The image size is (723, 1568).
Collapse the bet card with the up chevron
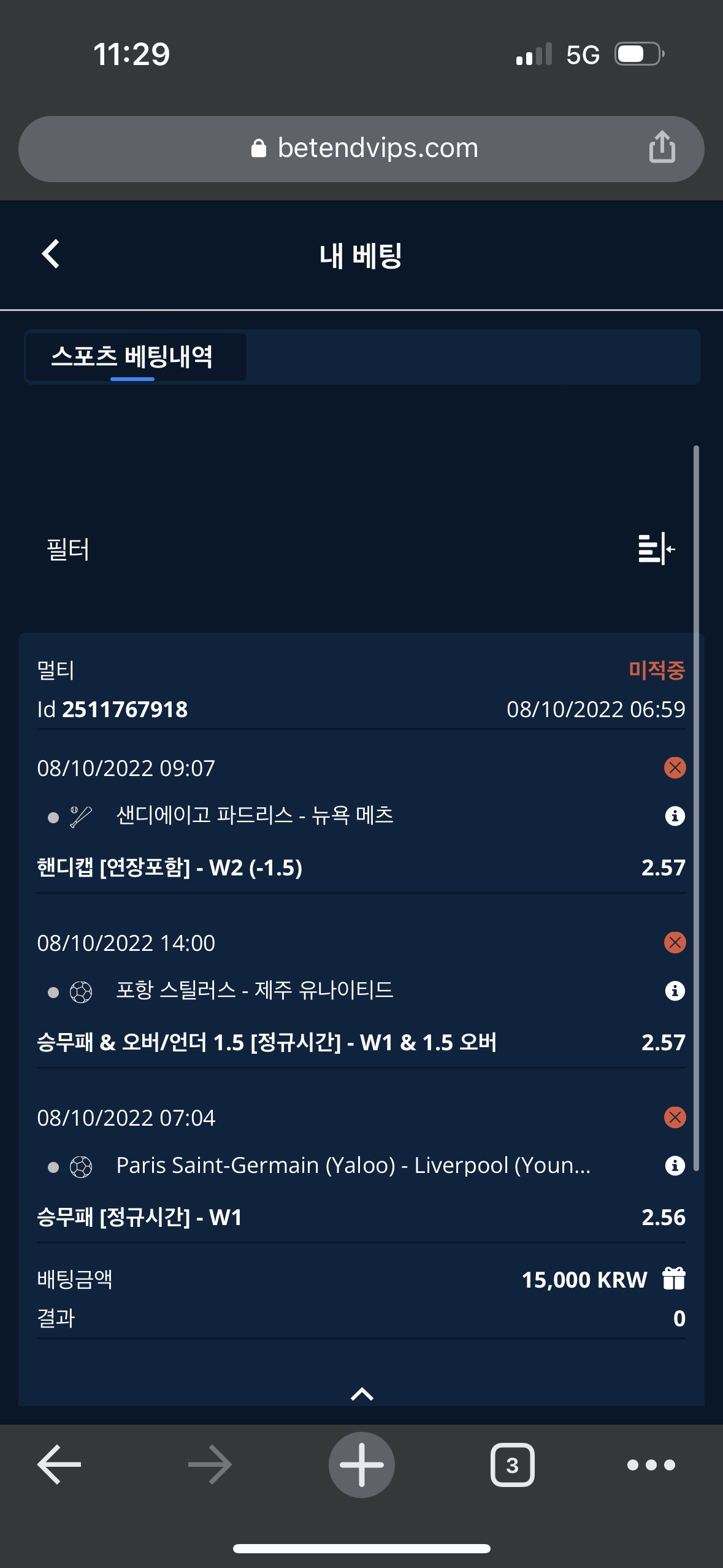click(x=362, y=1394)
